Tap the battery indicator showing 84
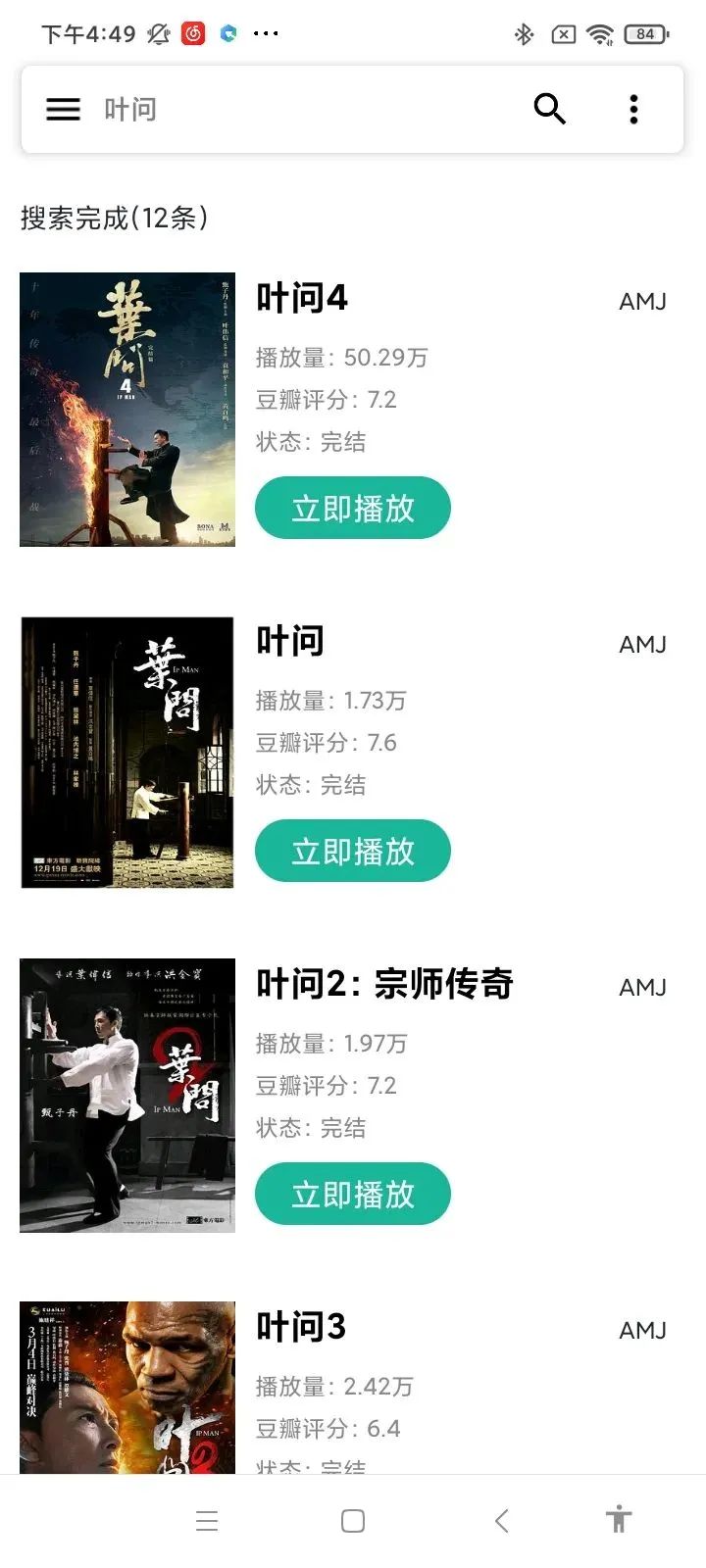 tap(645, 33)
